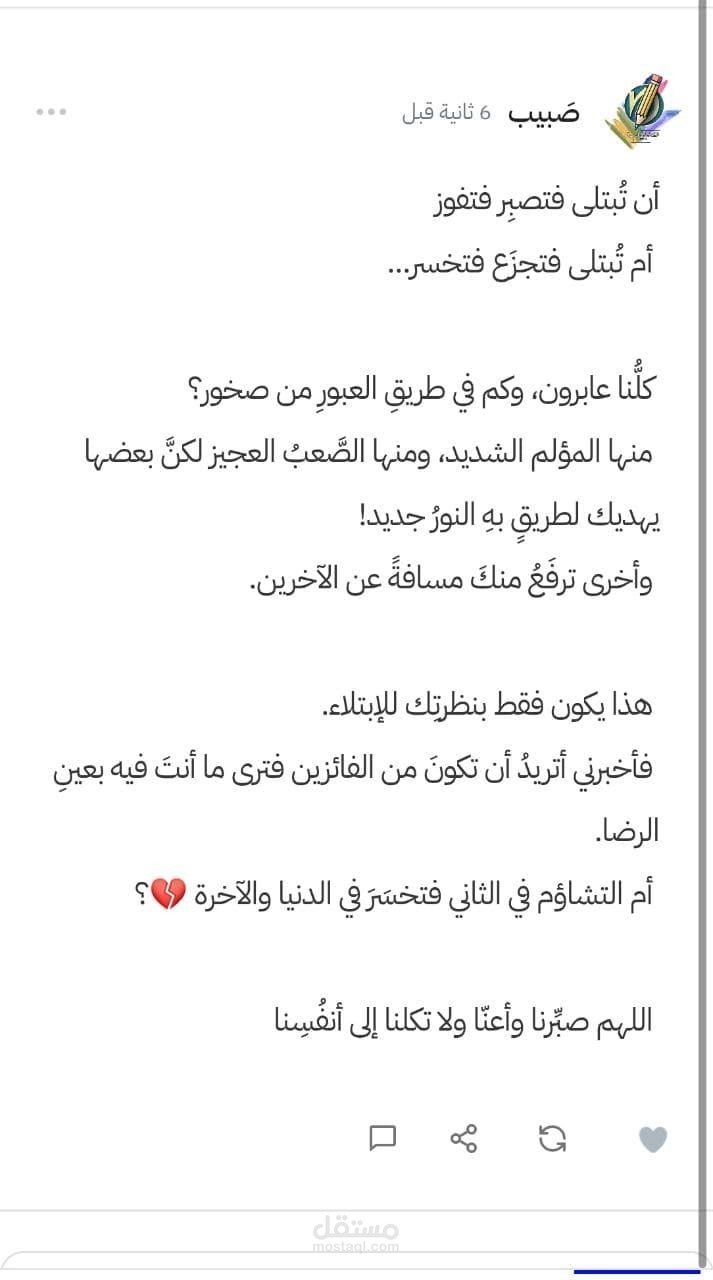
Task: Comment on this post
Action: [x=383, y=1138]
